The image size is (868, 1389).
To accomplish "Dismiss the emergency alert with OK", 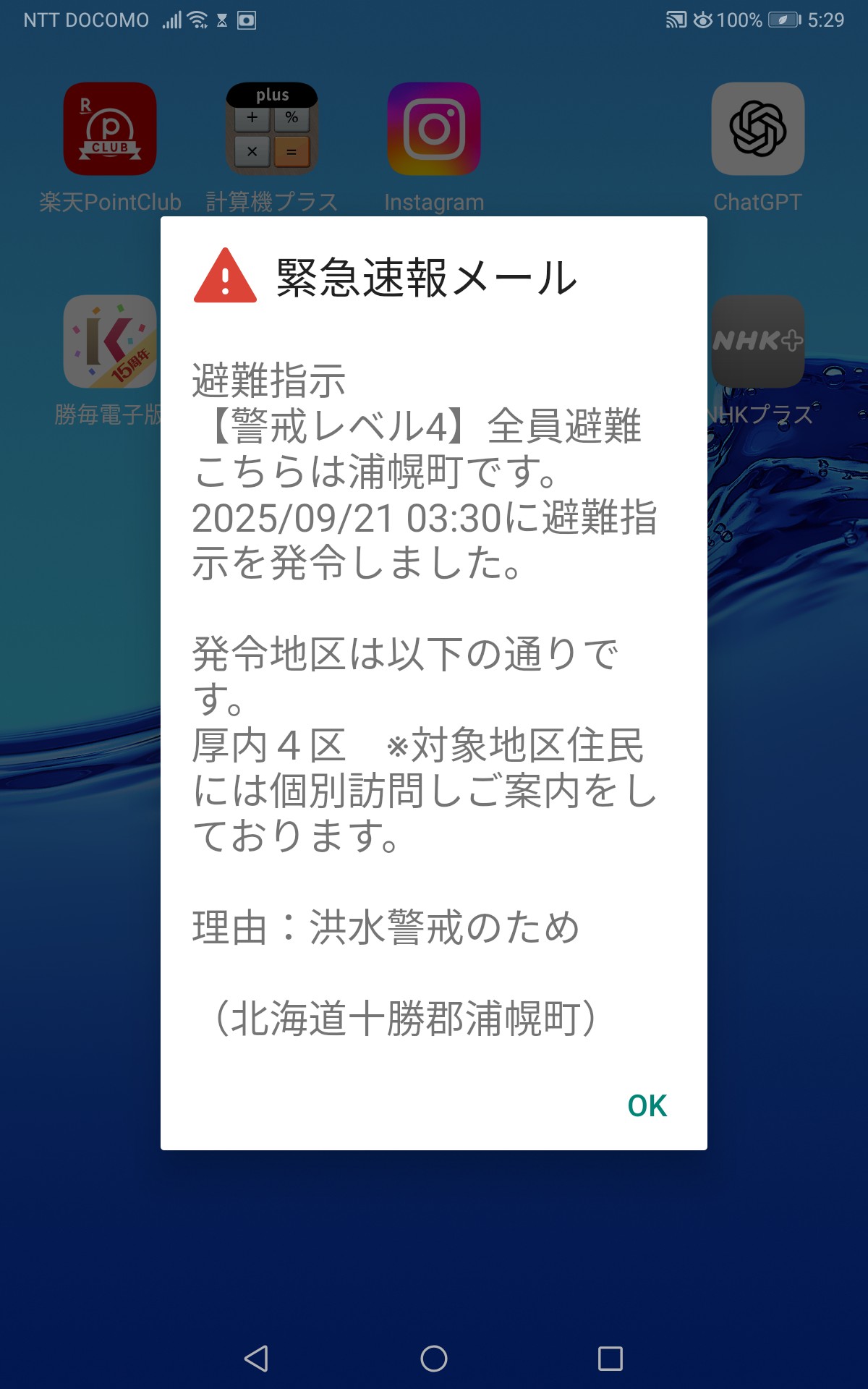I will 647,1105.
